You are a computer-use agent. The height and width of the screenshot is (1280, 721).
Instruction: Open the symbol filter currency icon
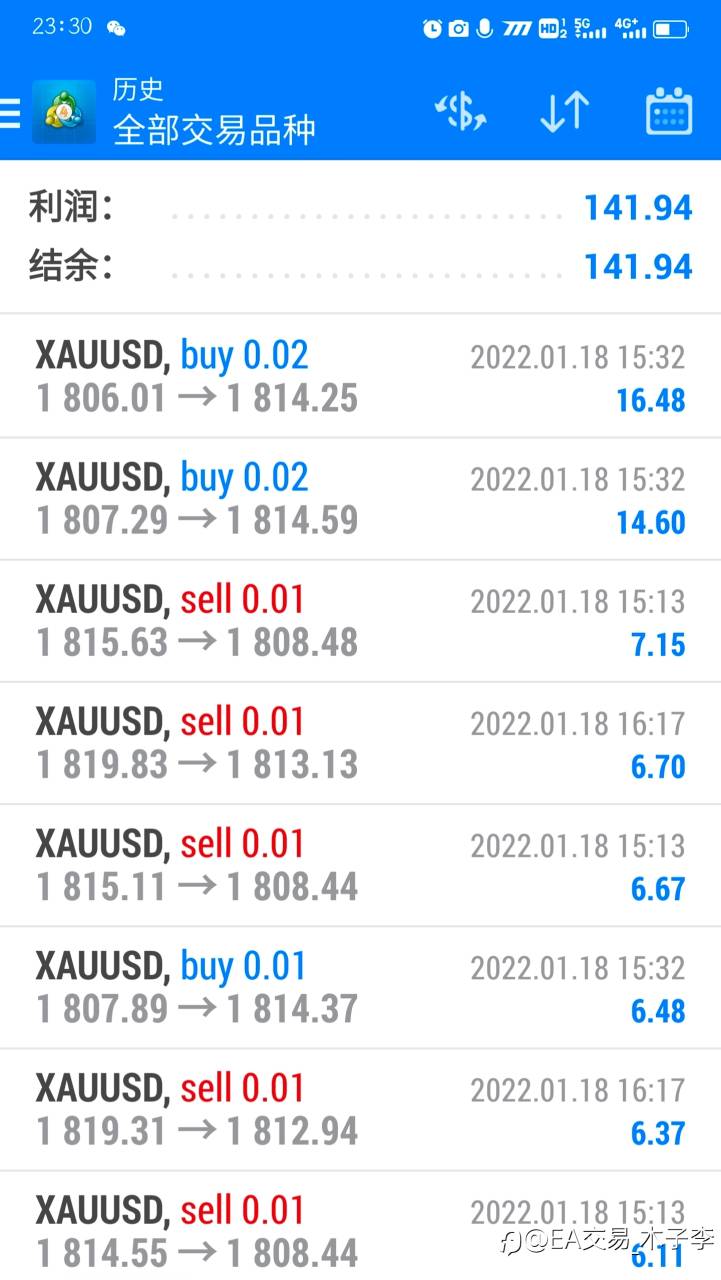[460, 112]
